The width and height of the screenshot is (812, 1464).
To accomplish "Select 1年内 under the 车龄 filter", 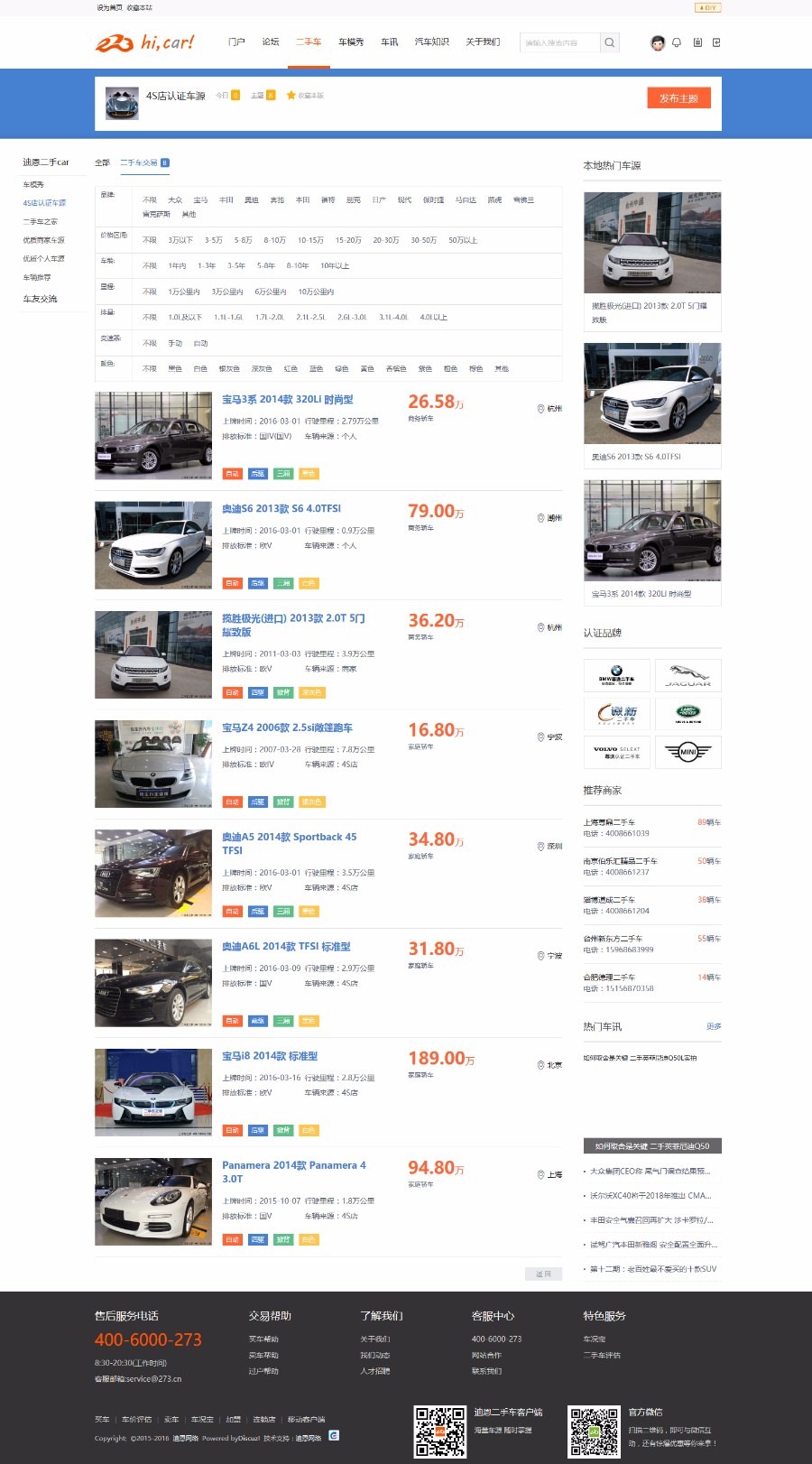I will point(176,265).
